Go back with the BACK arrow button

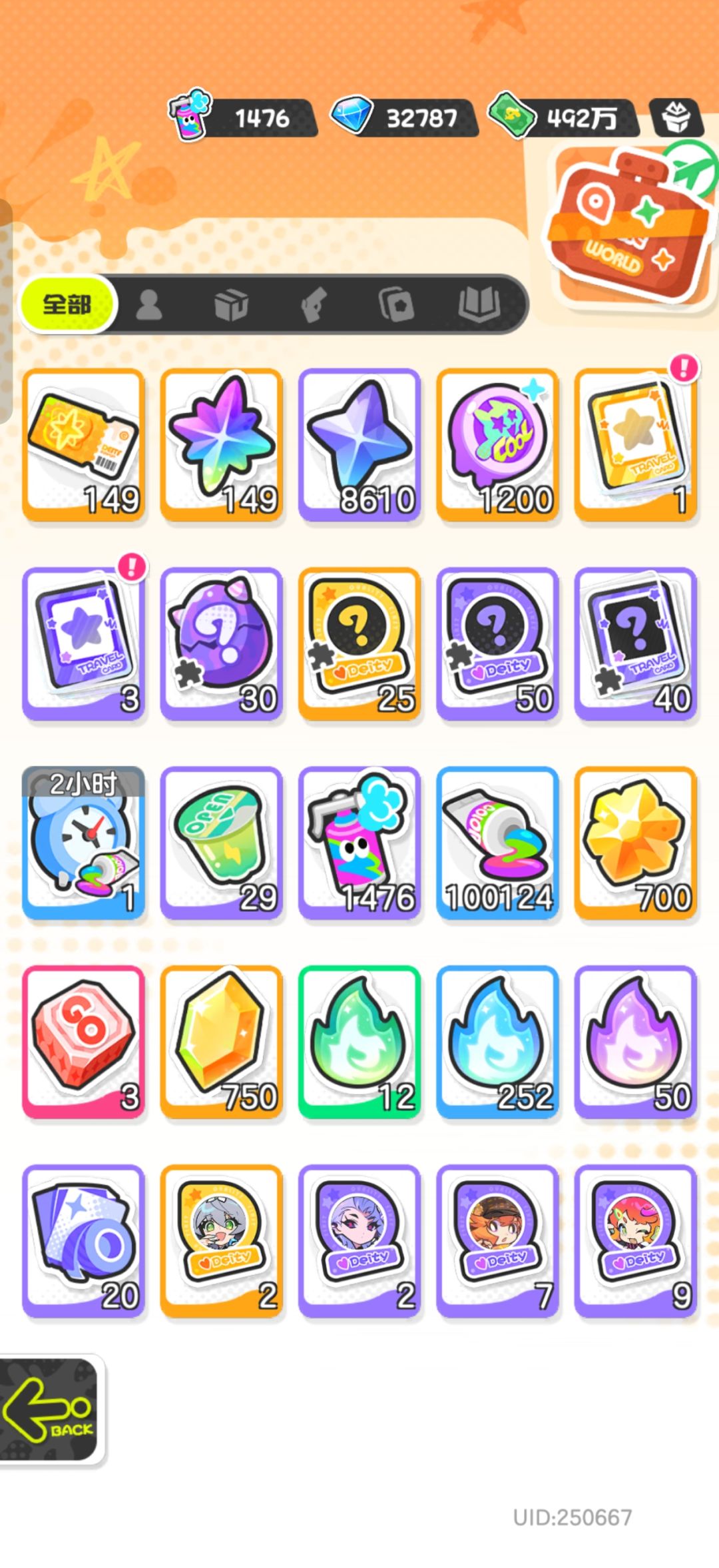tap(49, 1410)
